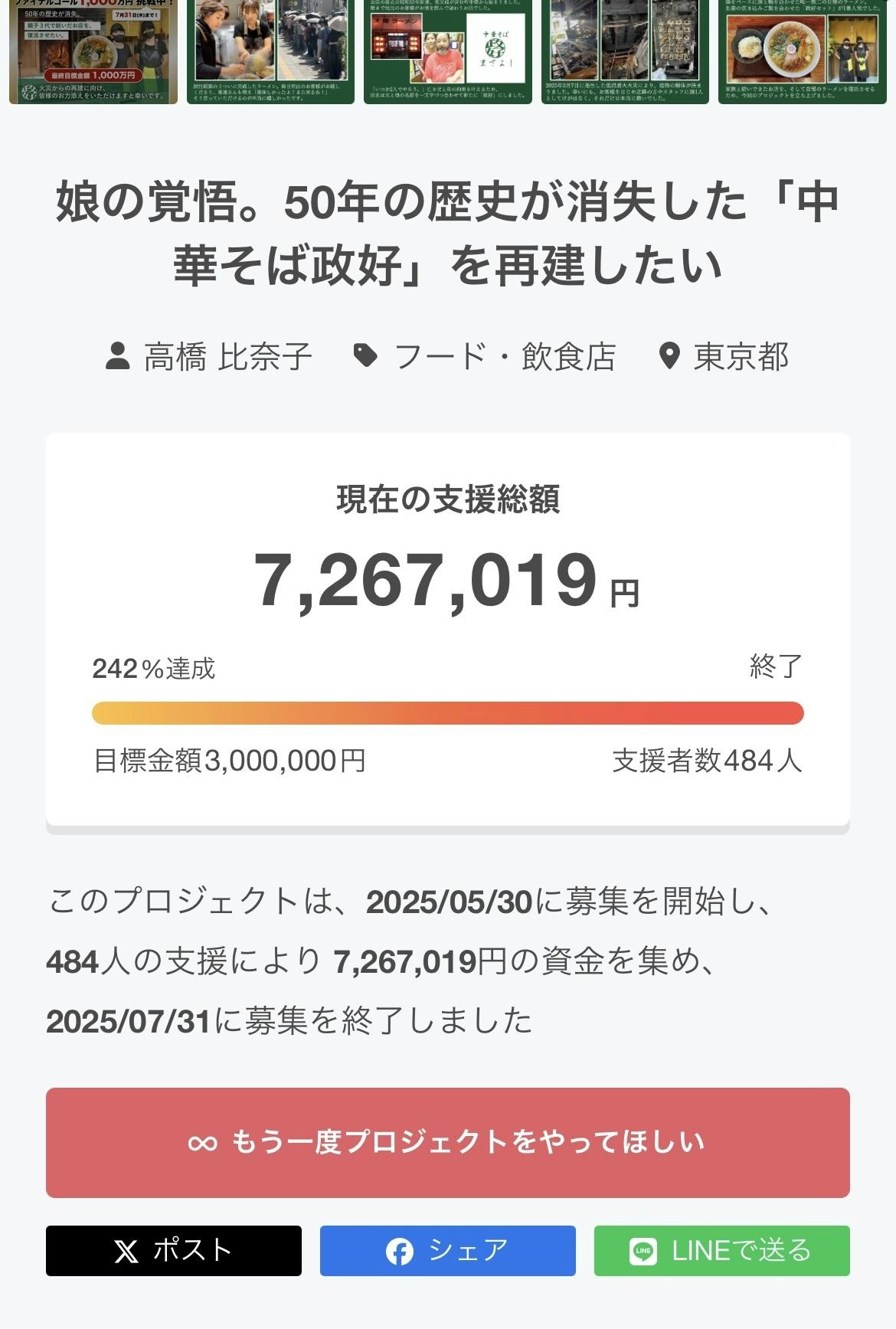Browse the フード・飲食店 category

[485, 357]
